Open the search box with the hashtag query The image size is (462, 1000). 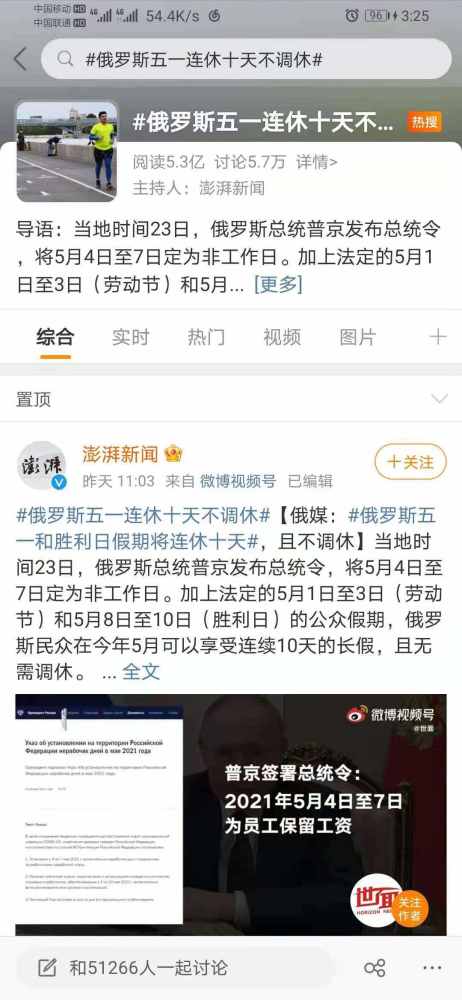pyautogui.click(x=246, y=59)
